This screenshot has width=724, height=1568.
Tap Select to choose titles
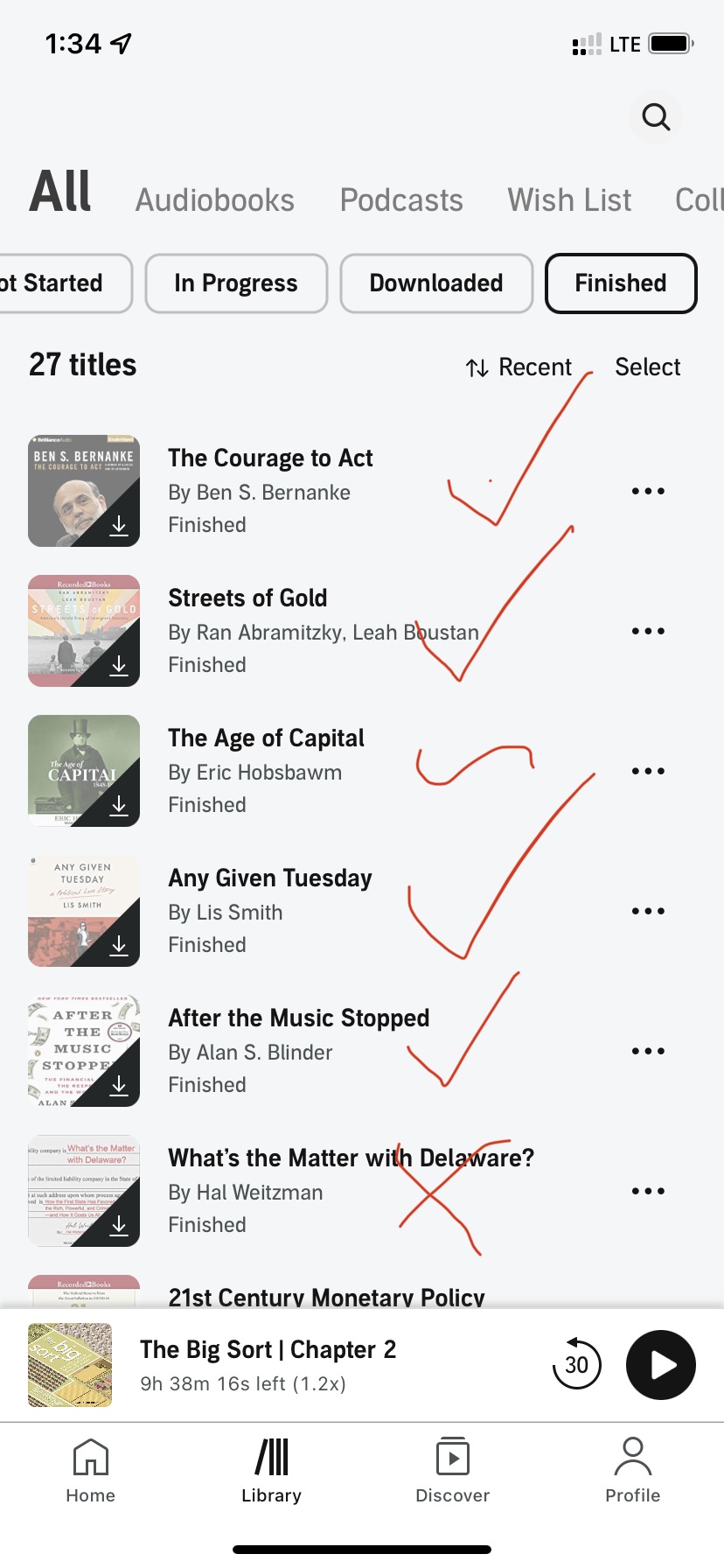[x=647, y=367]
